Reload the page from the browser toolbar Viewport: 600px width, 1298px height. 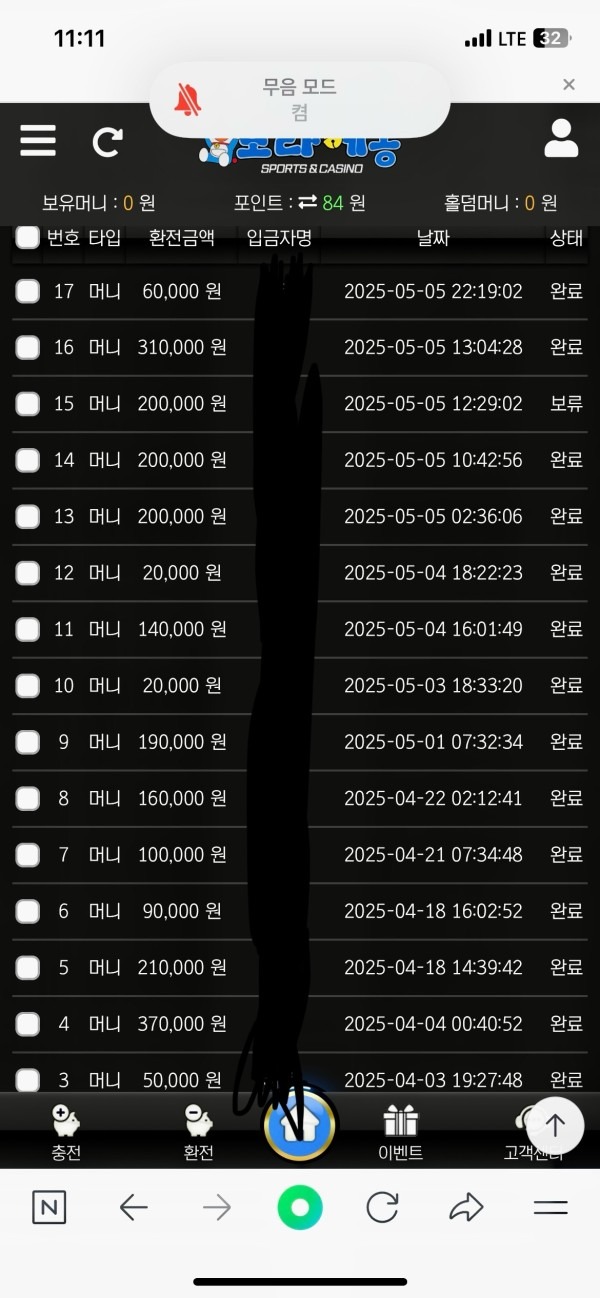382,1208
